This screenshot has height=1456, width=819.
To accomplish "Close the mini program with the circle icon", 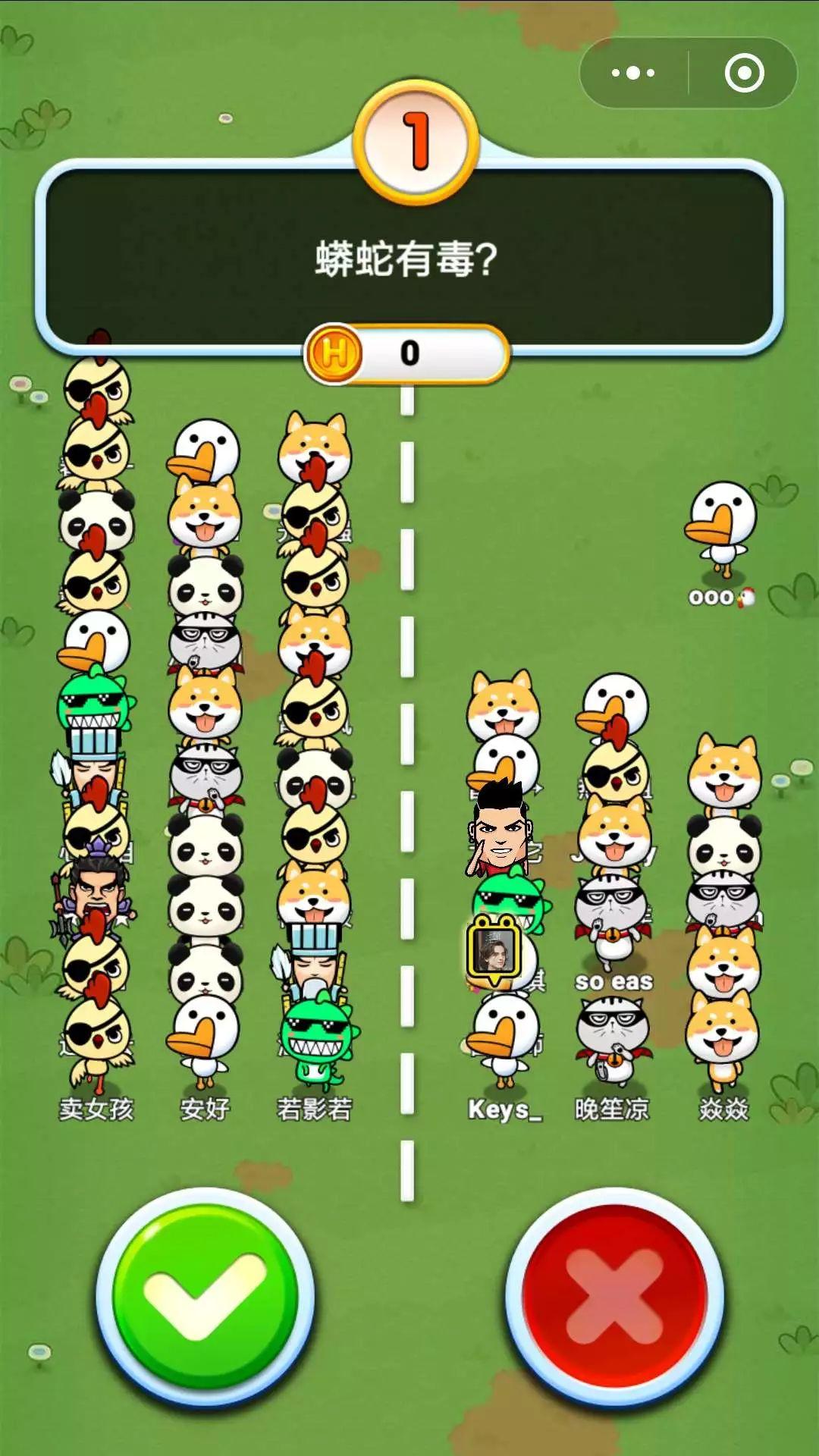I will (x=744, y=74).
